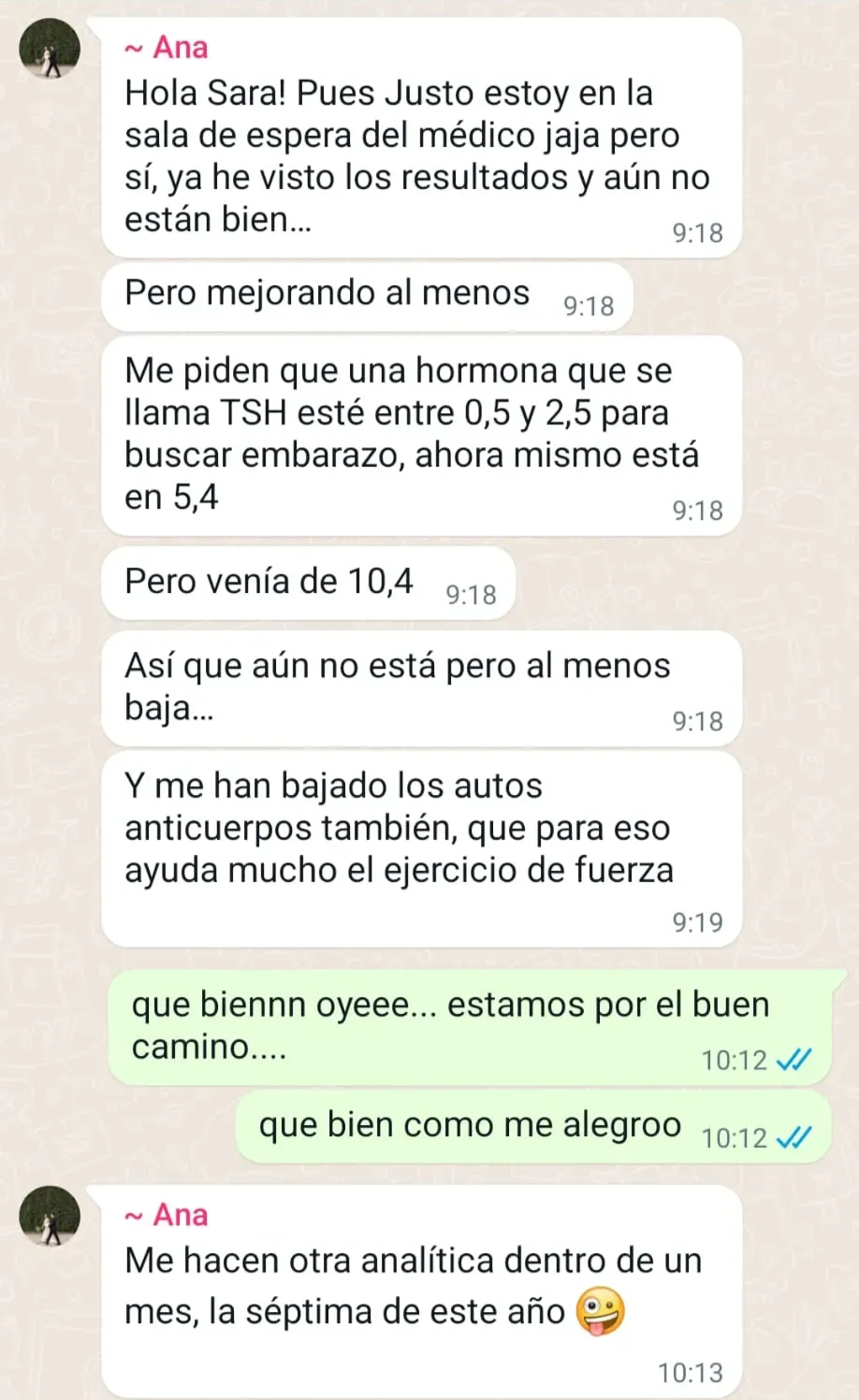
Task: Open Ana's avatar beside the 'Hola Sara' message
Action: click(x=50, y=50)
